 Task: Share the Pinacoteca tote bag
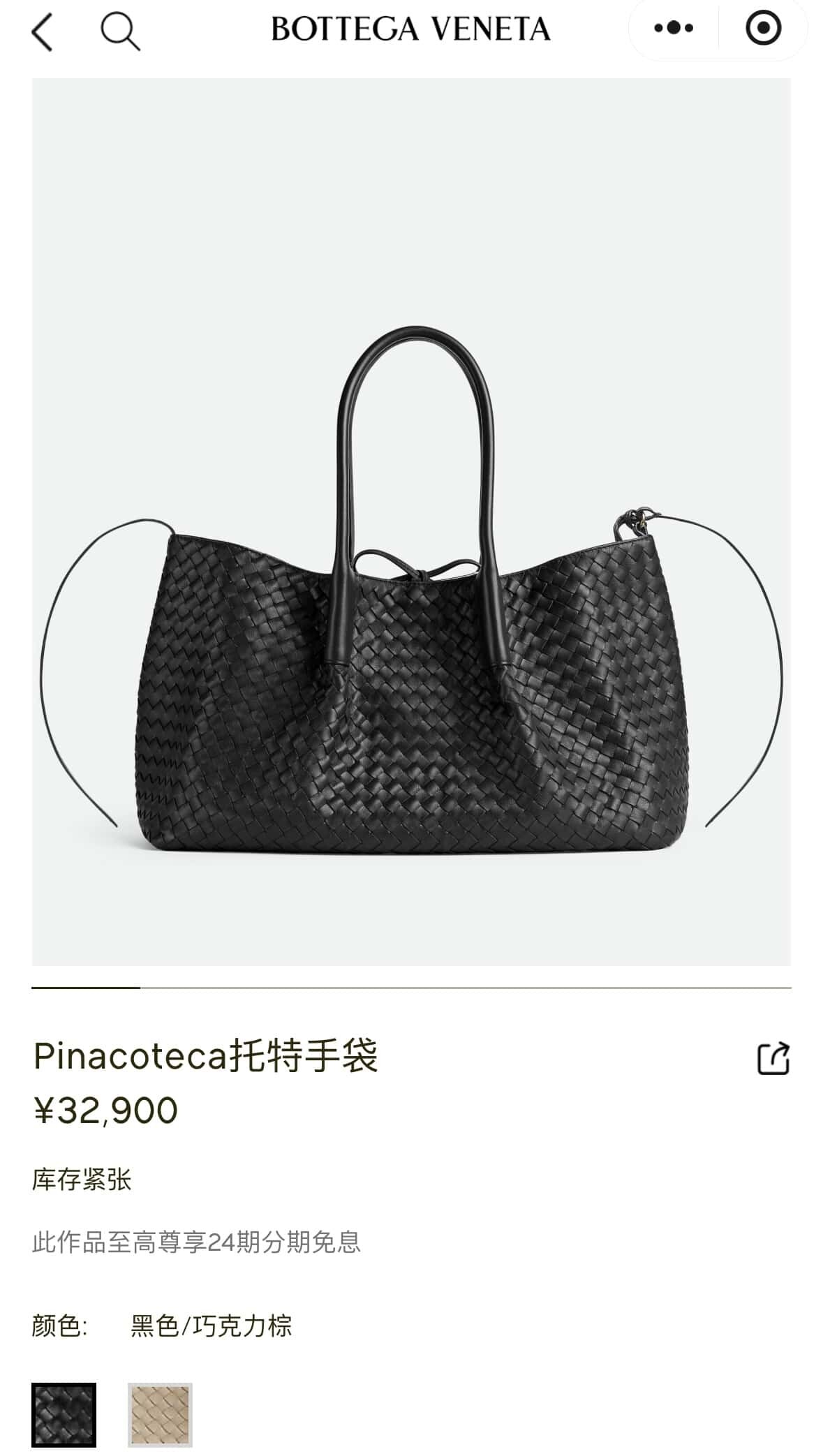tap(773, 1058)
